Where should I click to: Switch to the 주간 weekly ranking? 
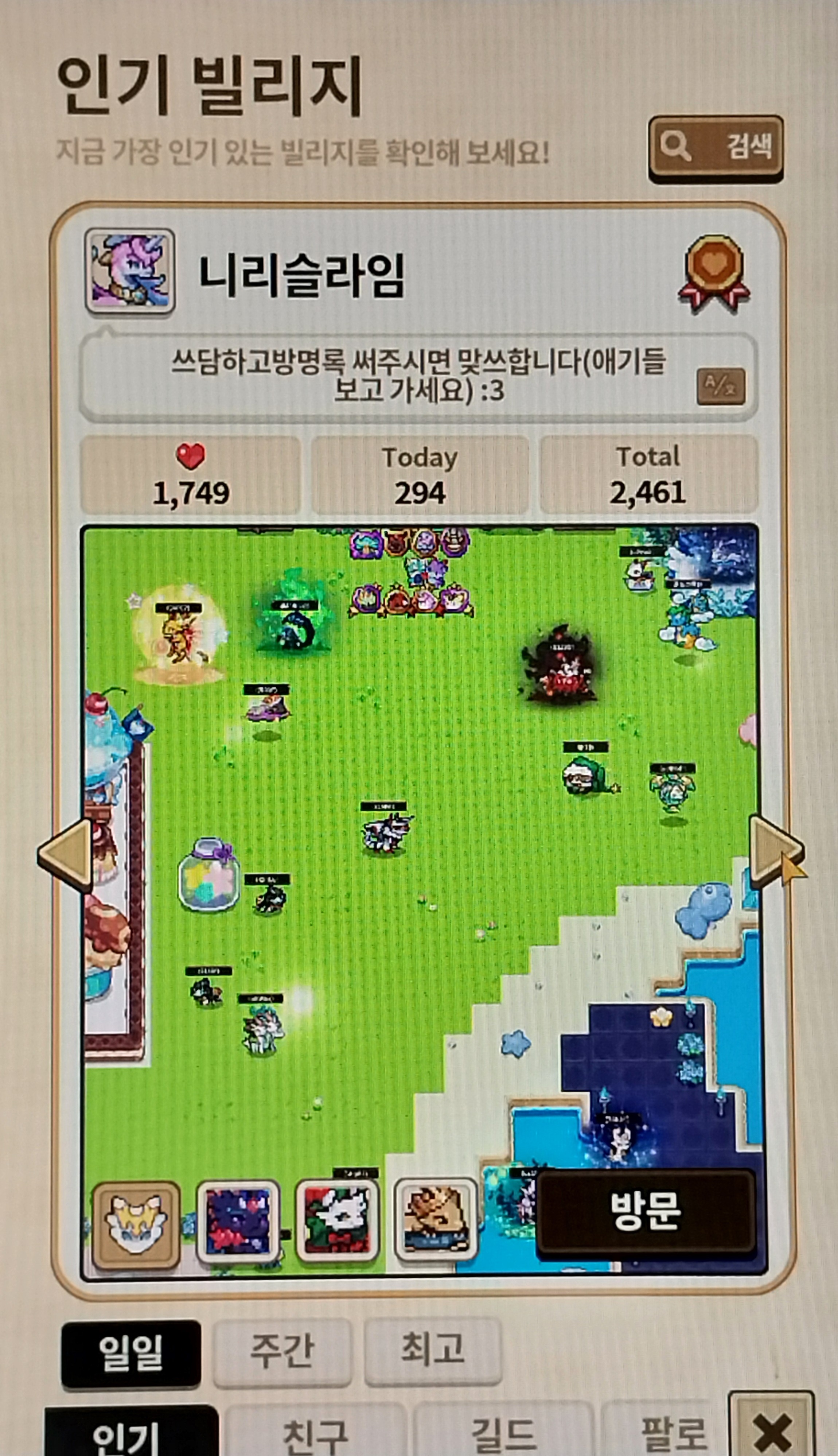click(281, 1351)
